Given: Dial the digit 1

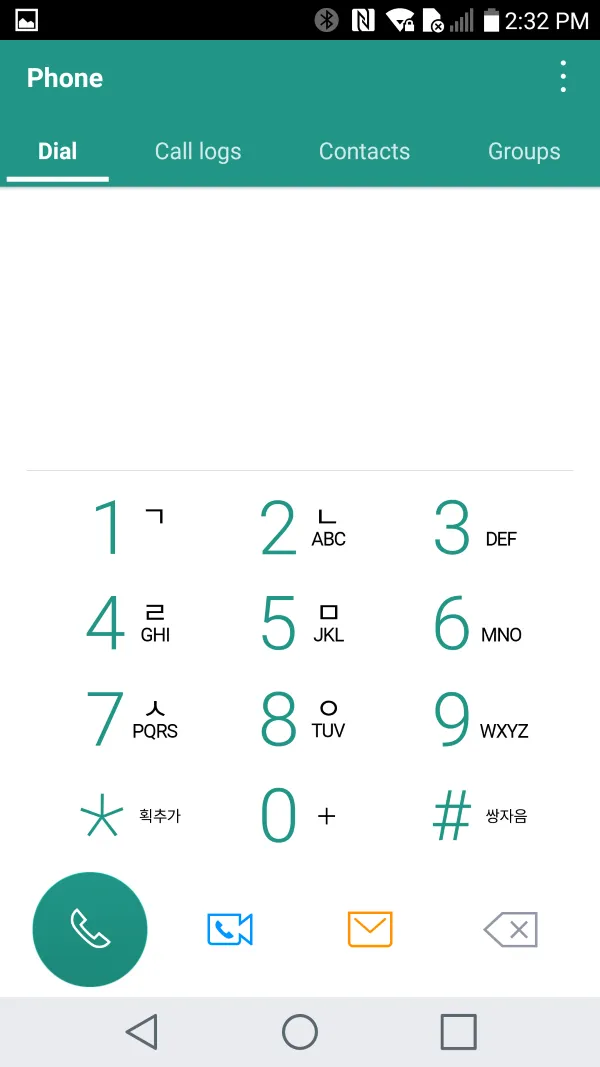Looking at the screenshot, I should [x=126, y=528].
